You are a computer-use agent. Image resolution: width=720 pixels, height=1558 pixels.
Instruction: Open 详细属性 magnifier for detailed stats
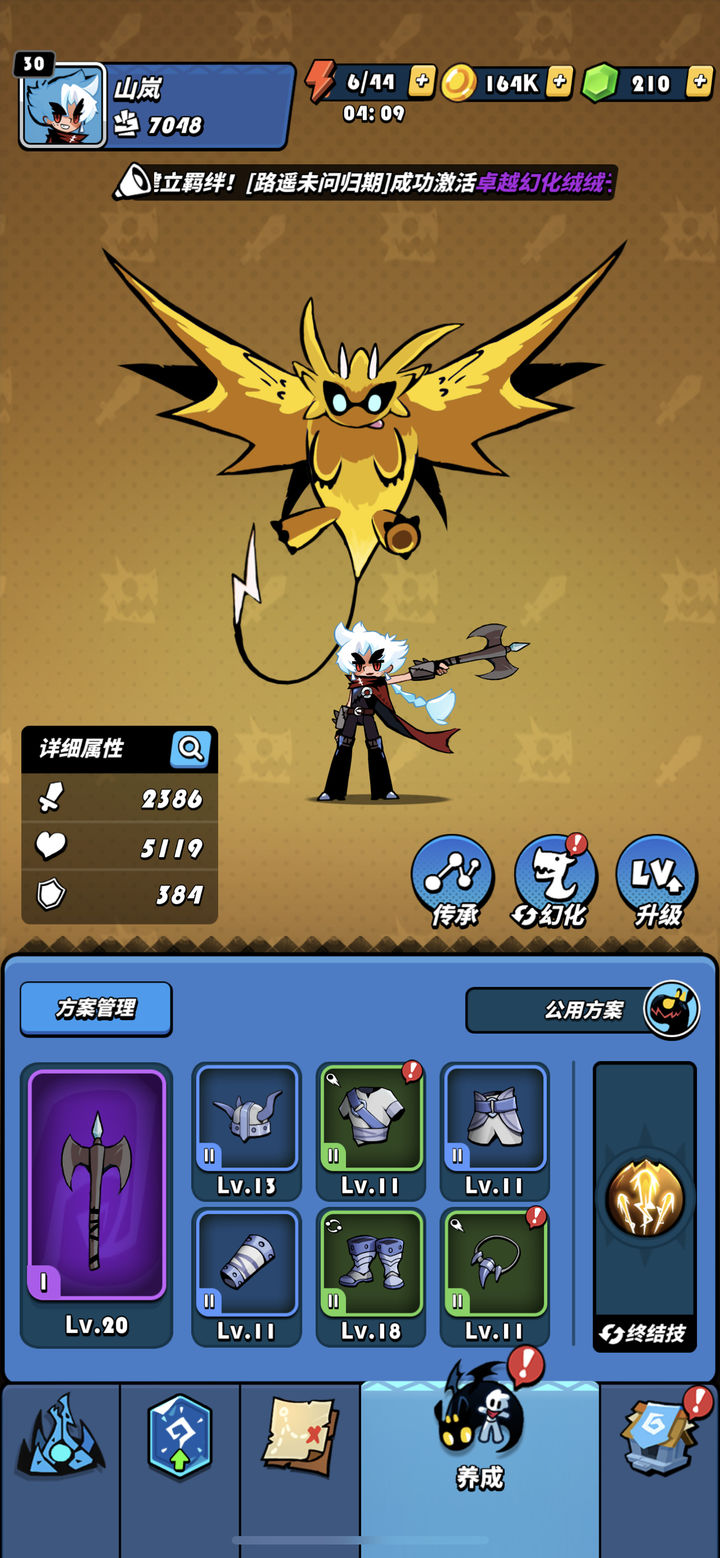point(190,748)
